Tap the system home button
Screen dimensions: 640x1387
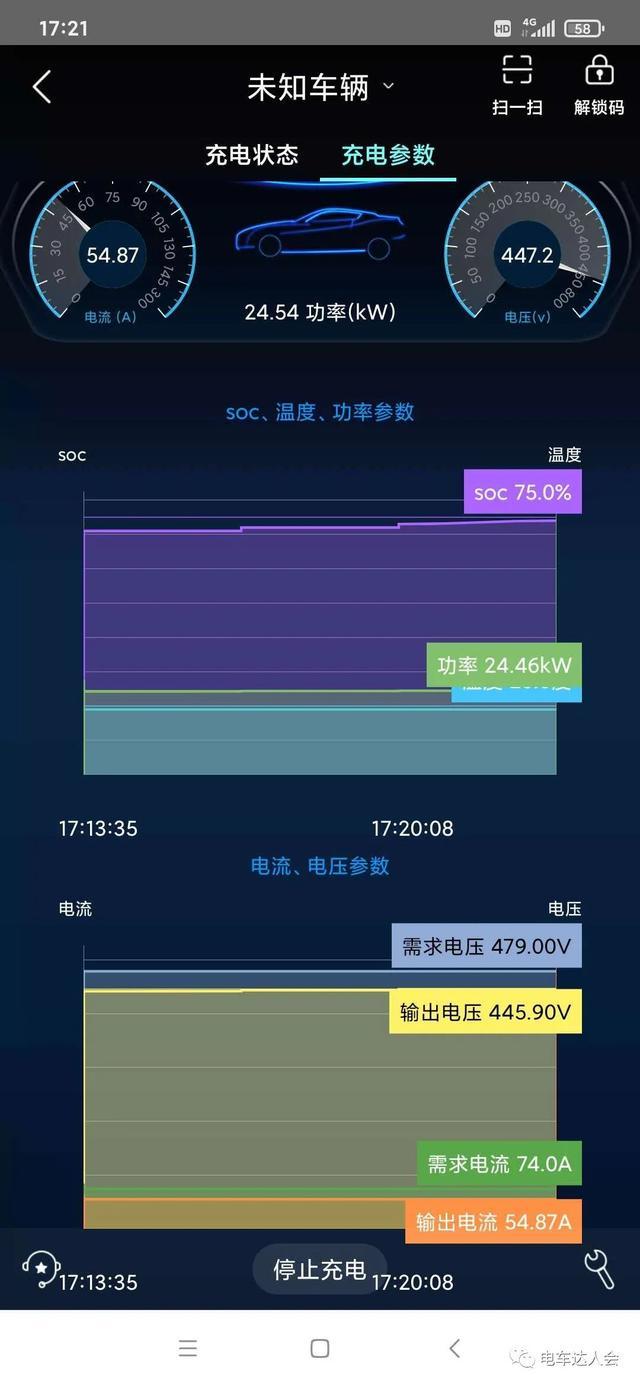(x=320, y=1348)
